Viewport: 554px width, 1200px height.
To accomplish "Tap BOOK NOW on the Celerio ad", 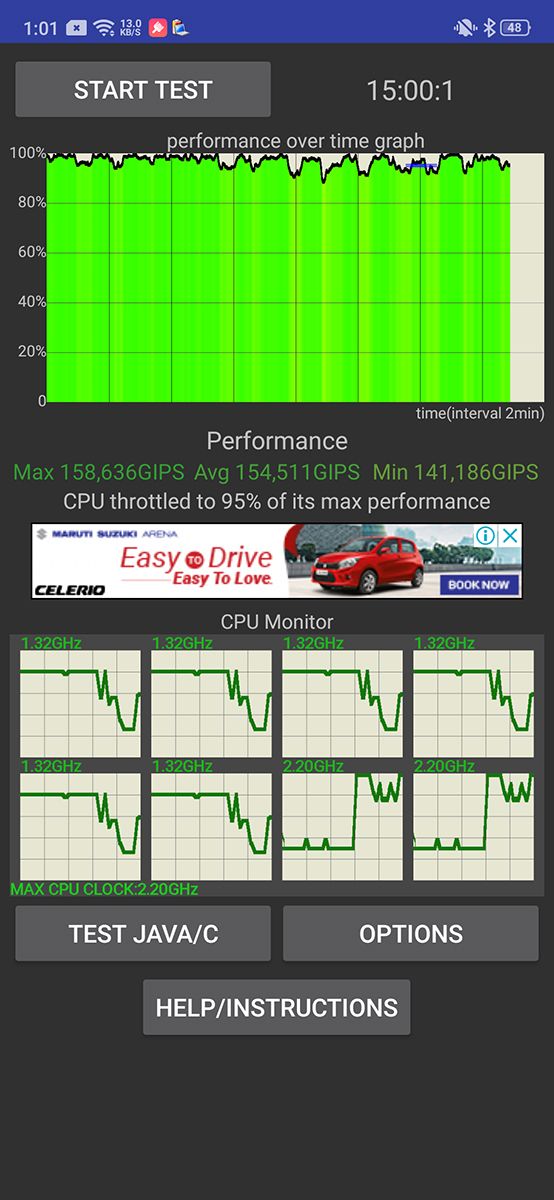I will (x=477, y=584).
